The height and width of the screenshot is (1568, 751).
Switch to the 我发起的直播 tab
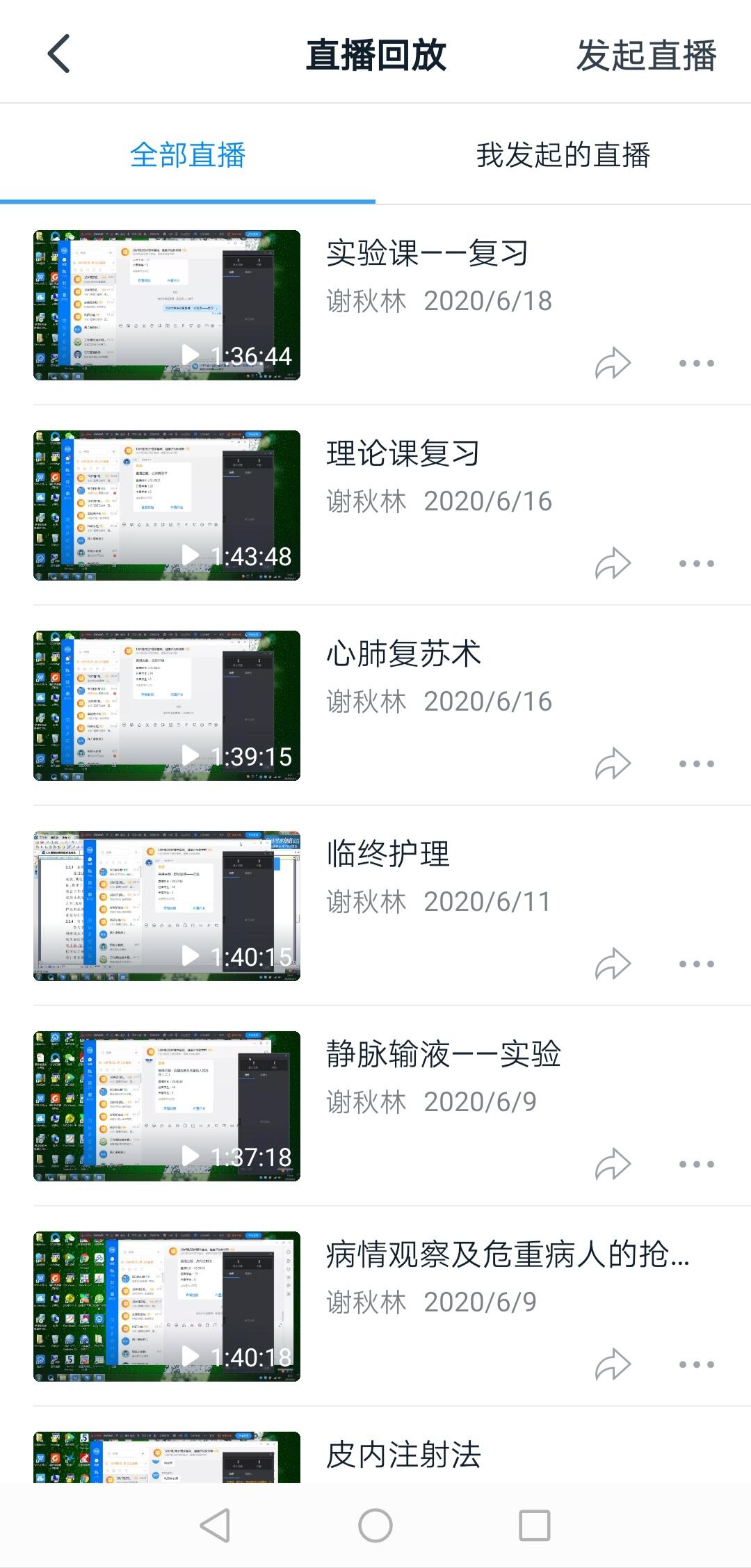click(563, 154)
